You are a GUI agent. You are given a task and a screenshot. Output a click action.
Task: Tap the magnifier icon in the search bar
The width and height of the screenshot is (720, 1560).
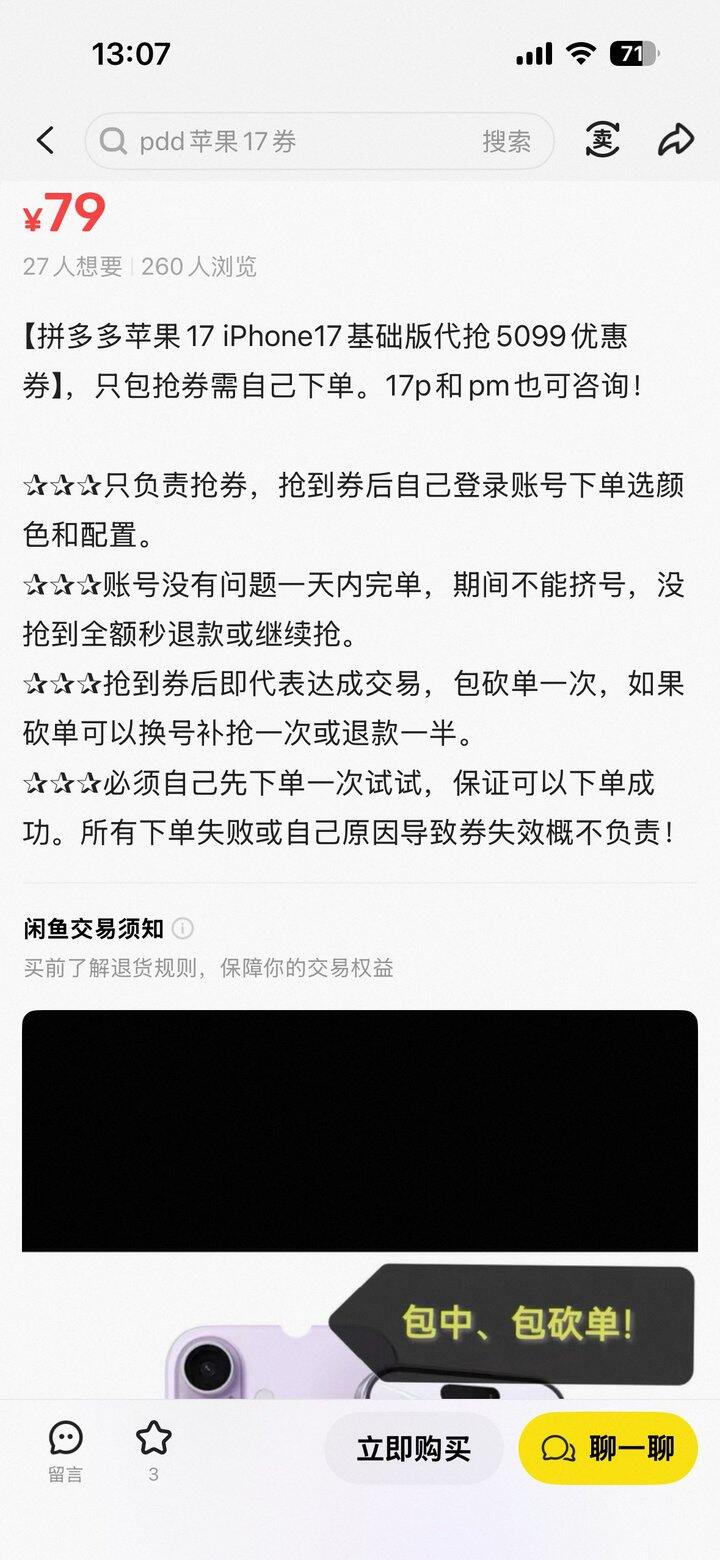(x=113, y=141)
